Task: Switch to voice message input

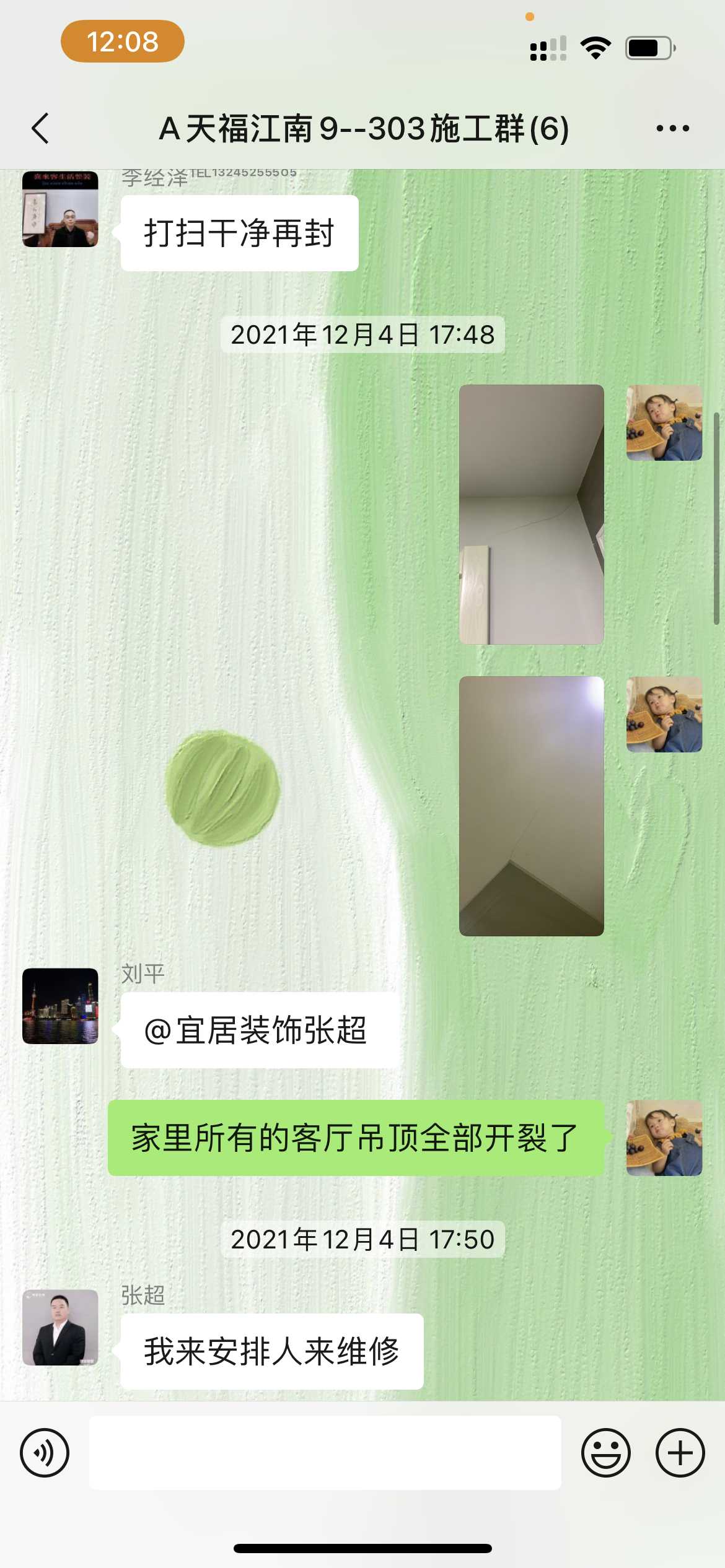Action: click(45, 1452)
